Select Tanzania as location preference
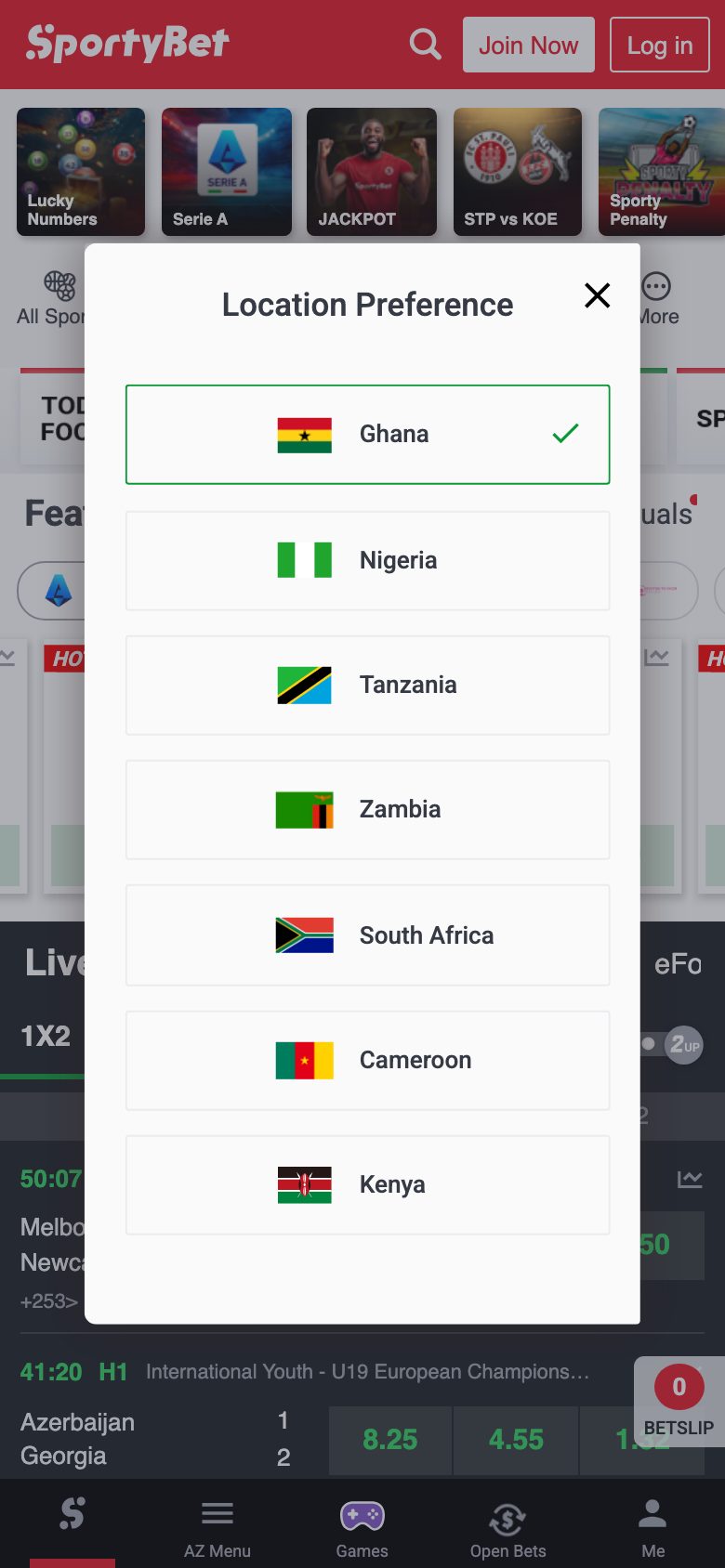This screenshot has width=725, height=1568. (x=367, y=685)
